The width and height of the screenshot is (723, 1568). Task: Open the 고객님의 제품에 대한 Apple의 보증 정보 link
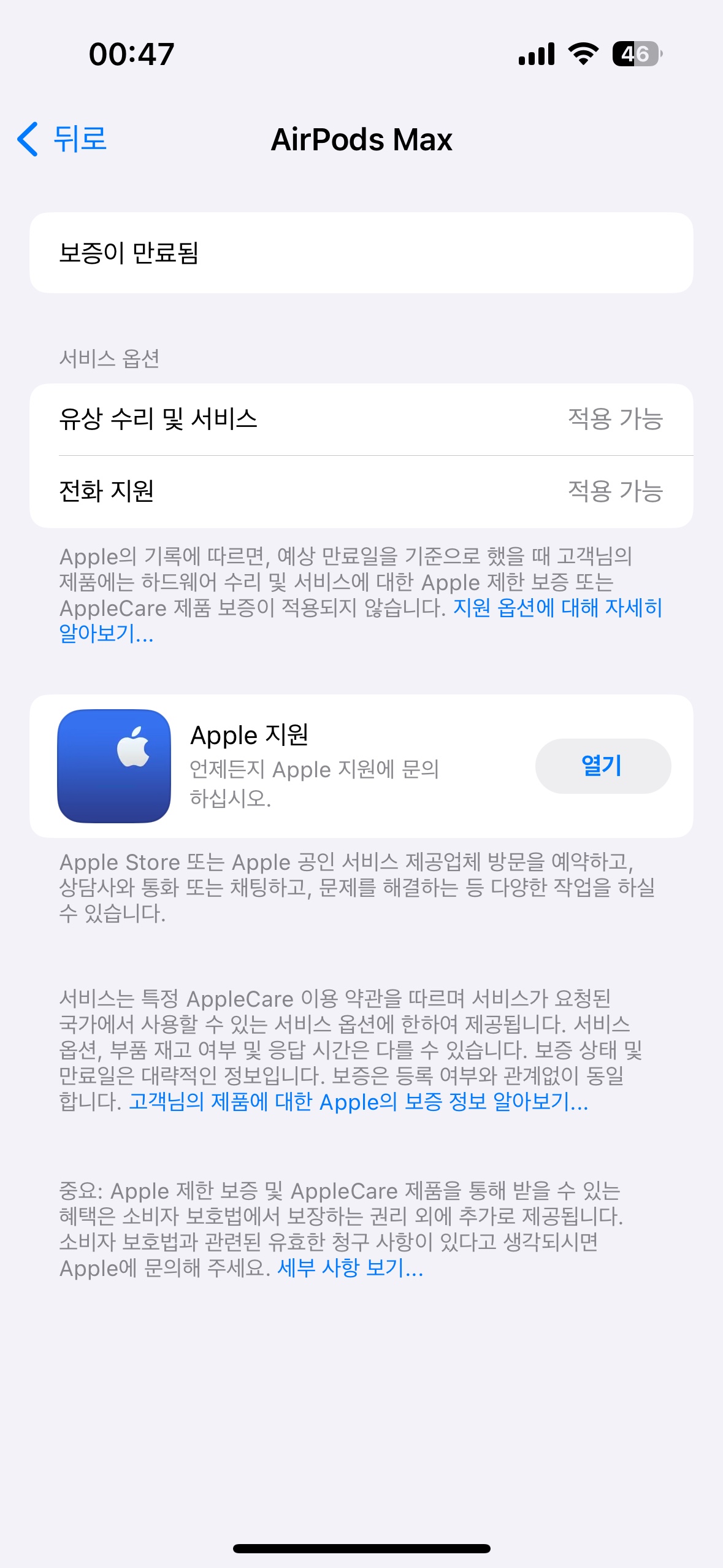pyautogui.click(x=358, y=1102)
